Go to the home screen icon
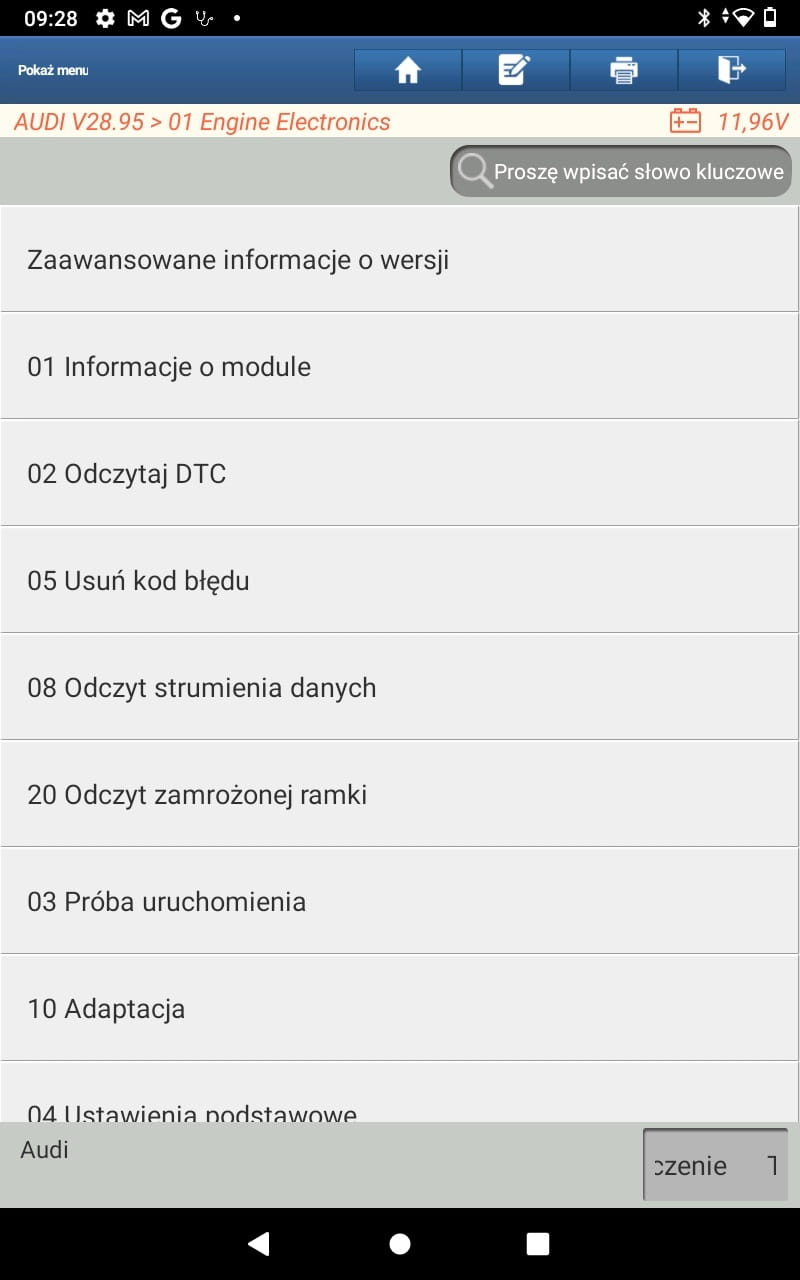This screenshot has width=800, height=1280. point(408,70)
